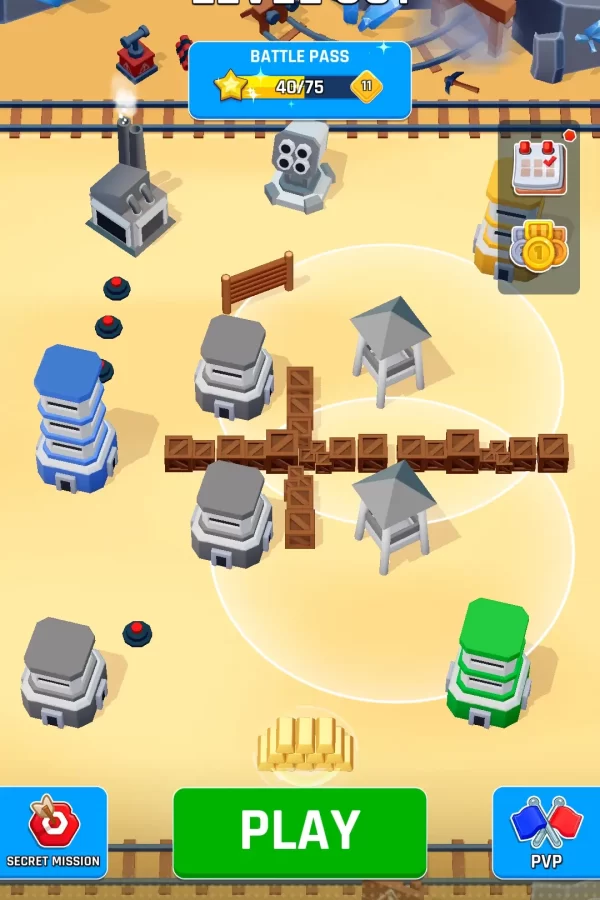Open the gold medal leaderboard icon
This screenshot has height=900, width=600.
(x=538, y=247)
